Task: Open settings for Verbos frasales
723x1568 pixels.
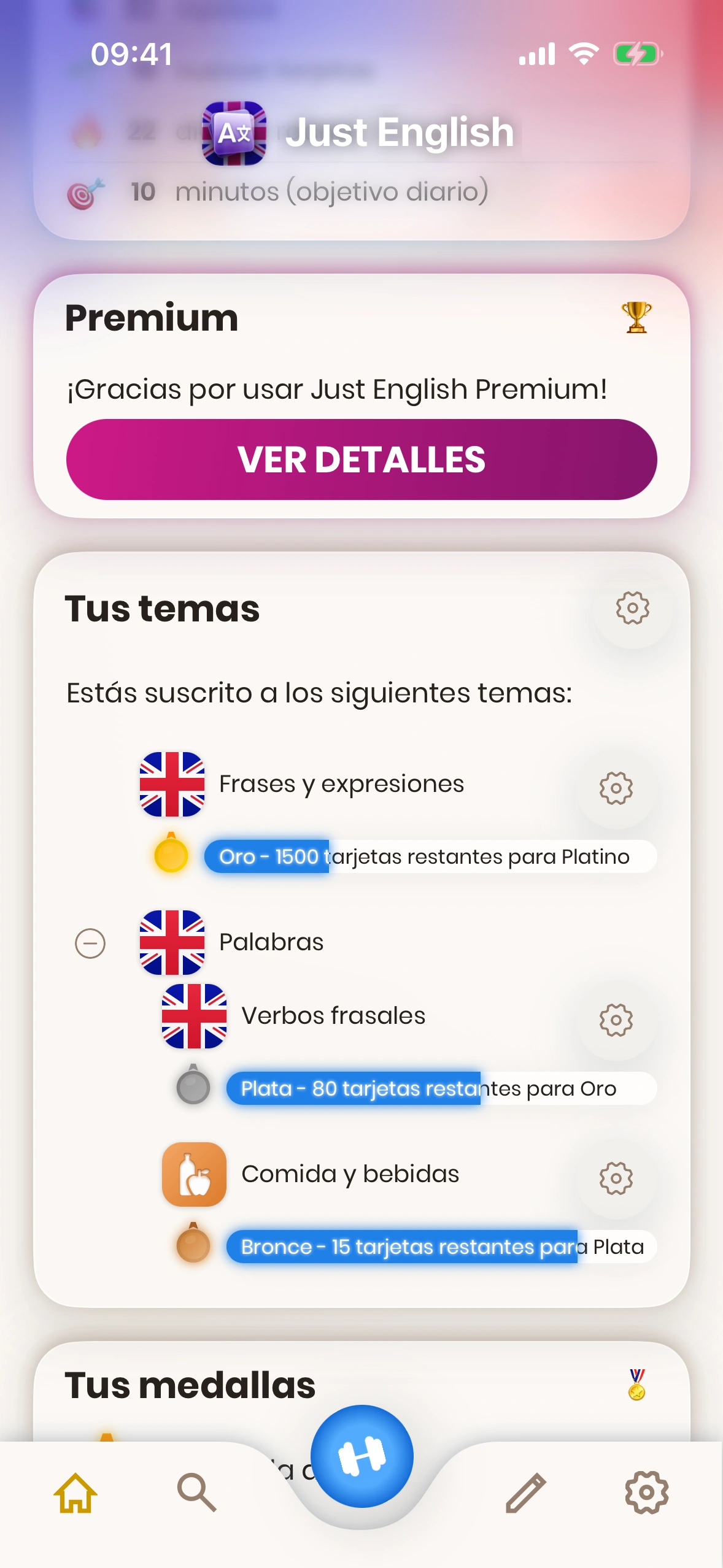Action: point(616,1020)
